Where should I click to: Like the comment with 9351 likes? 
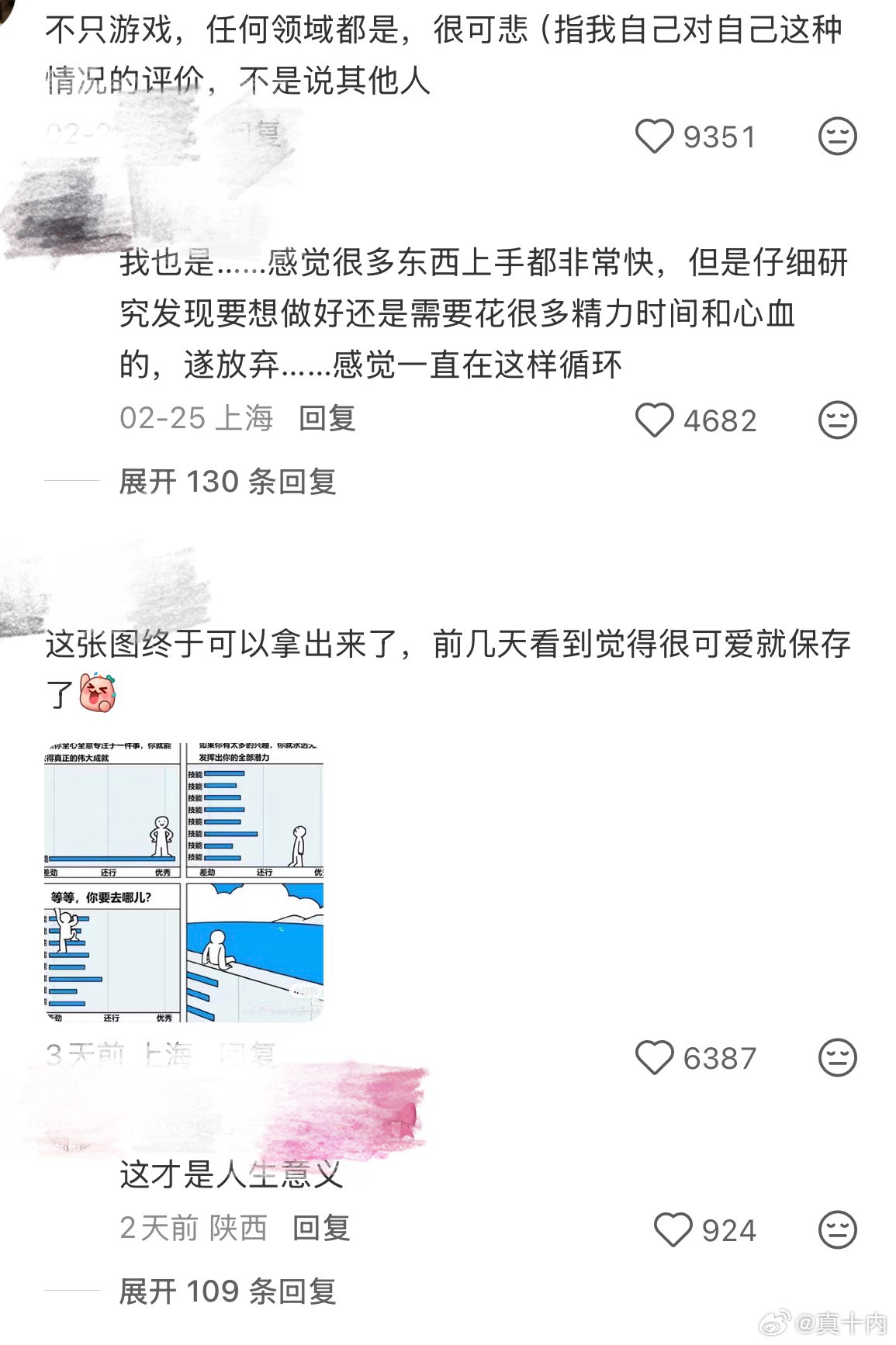point(654,137)
